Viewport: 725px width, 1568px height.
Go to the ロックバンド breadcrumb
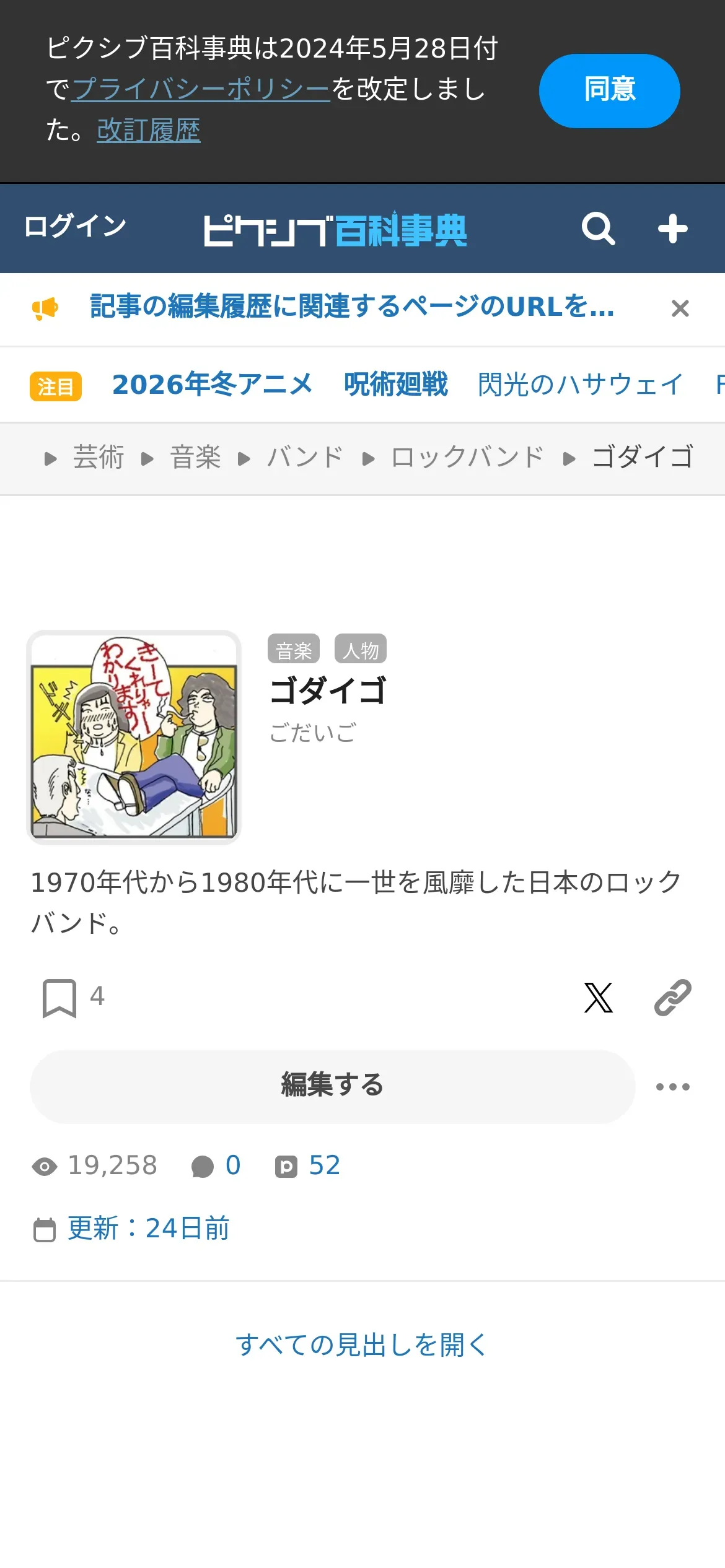click(467, 458)
